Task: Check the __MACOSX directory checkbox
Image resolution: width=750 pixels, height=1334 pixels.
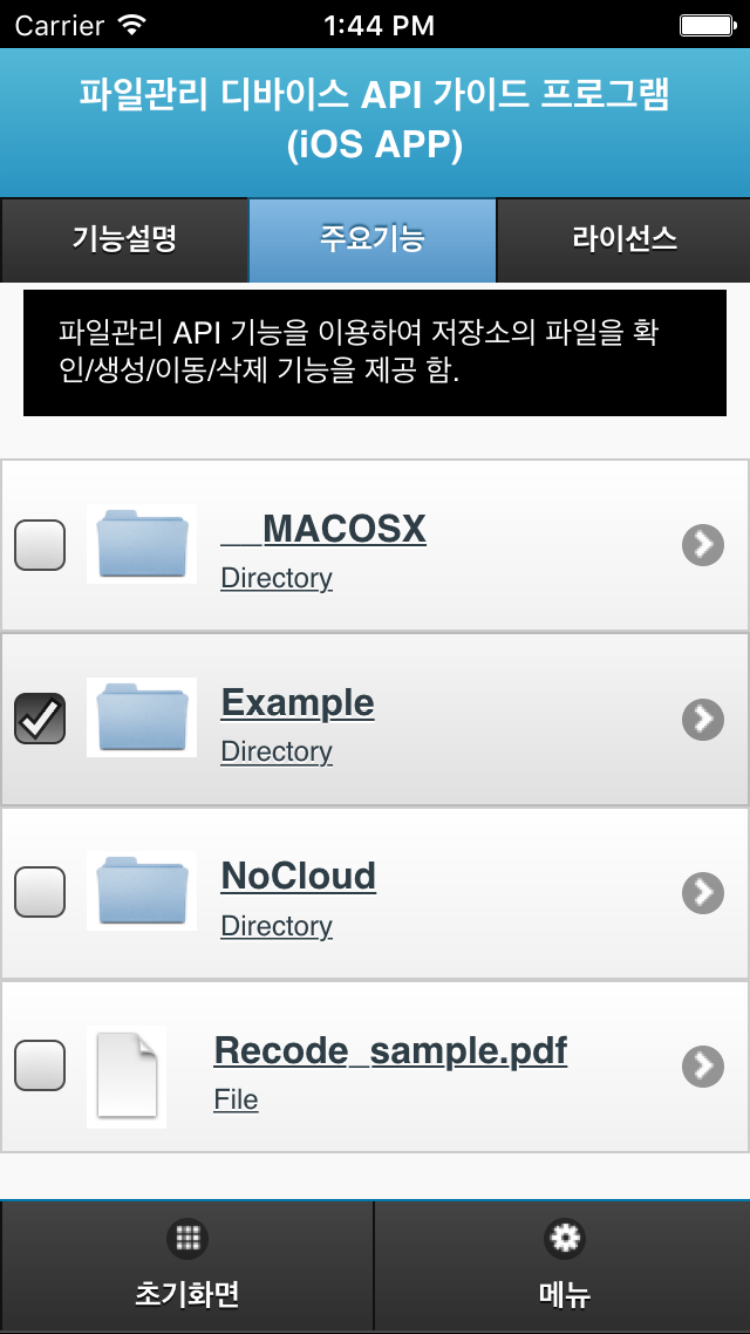Action: tap(40, 545)
